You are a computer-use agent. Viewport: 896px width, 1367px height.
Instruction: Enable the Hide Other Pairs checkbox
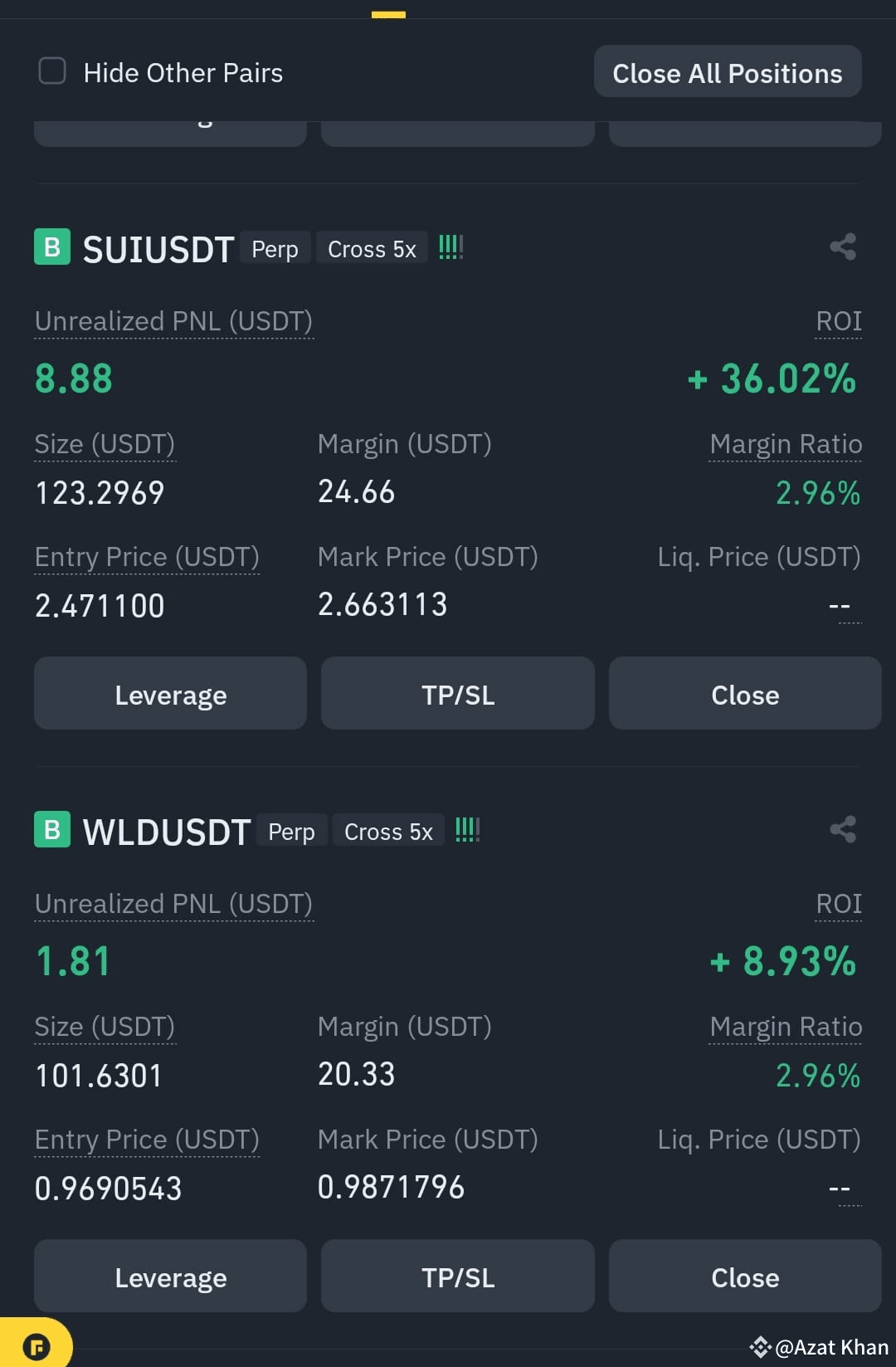click(52, 71)
